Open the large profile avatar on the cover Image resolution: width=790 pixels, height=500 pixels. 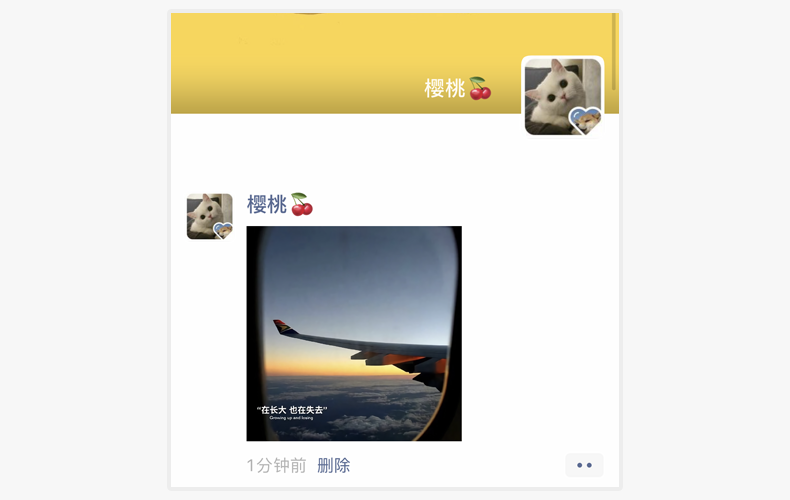562,96
